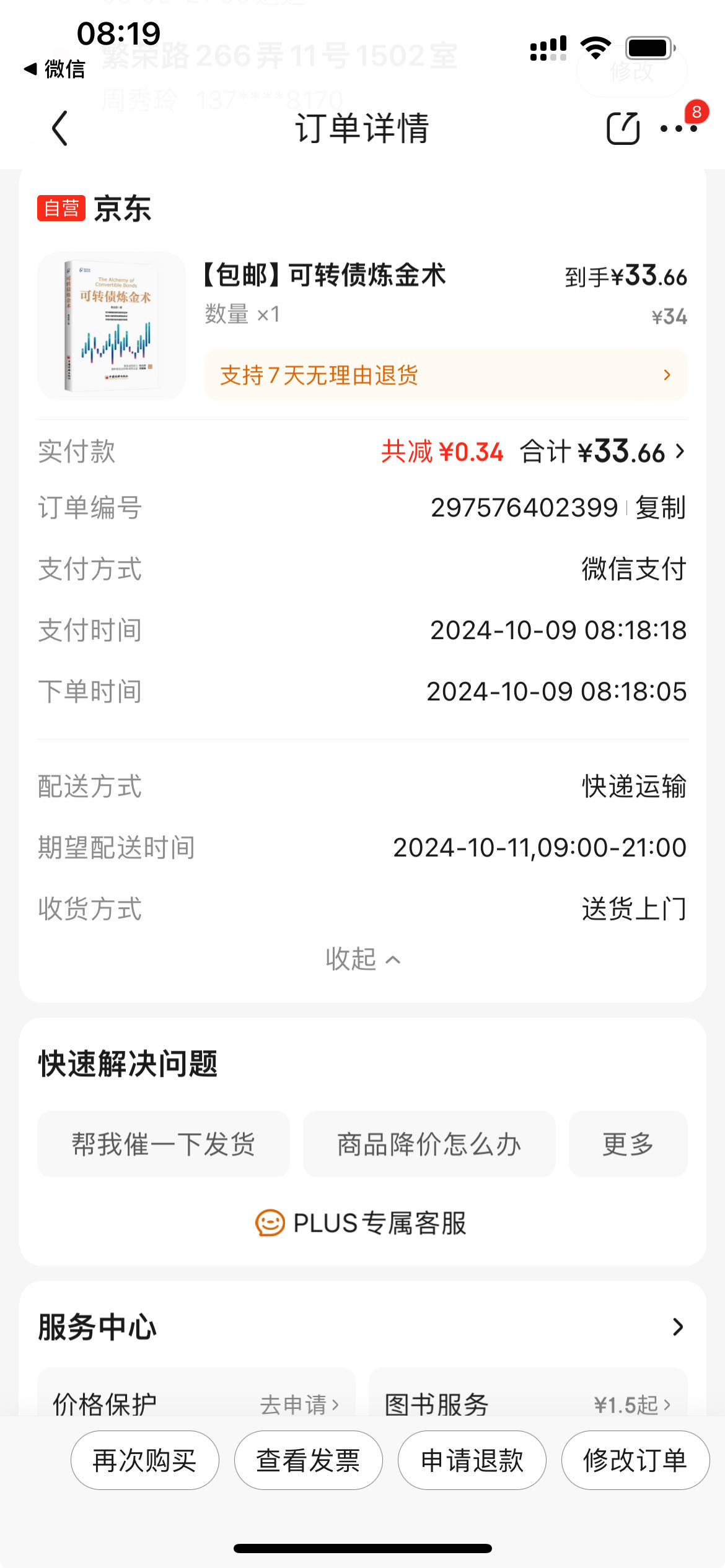This screenshot has width=725, height=1568.
Task: Tap 再次购买 to buy again
Action: click(145, 1460)
